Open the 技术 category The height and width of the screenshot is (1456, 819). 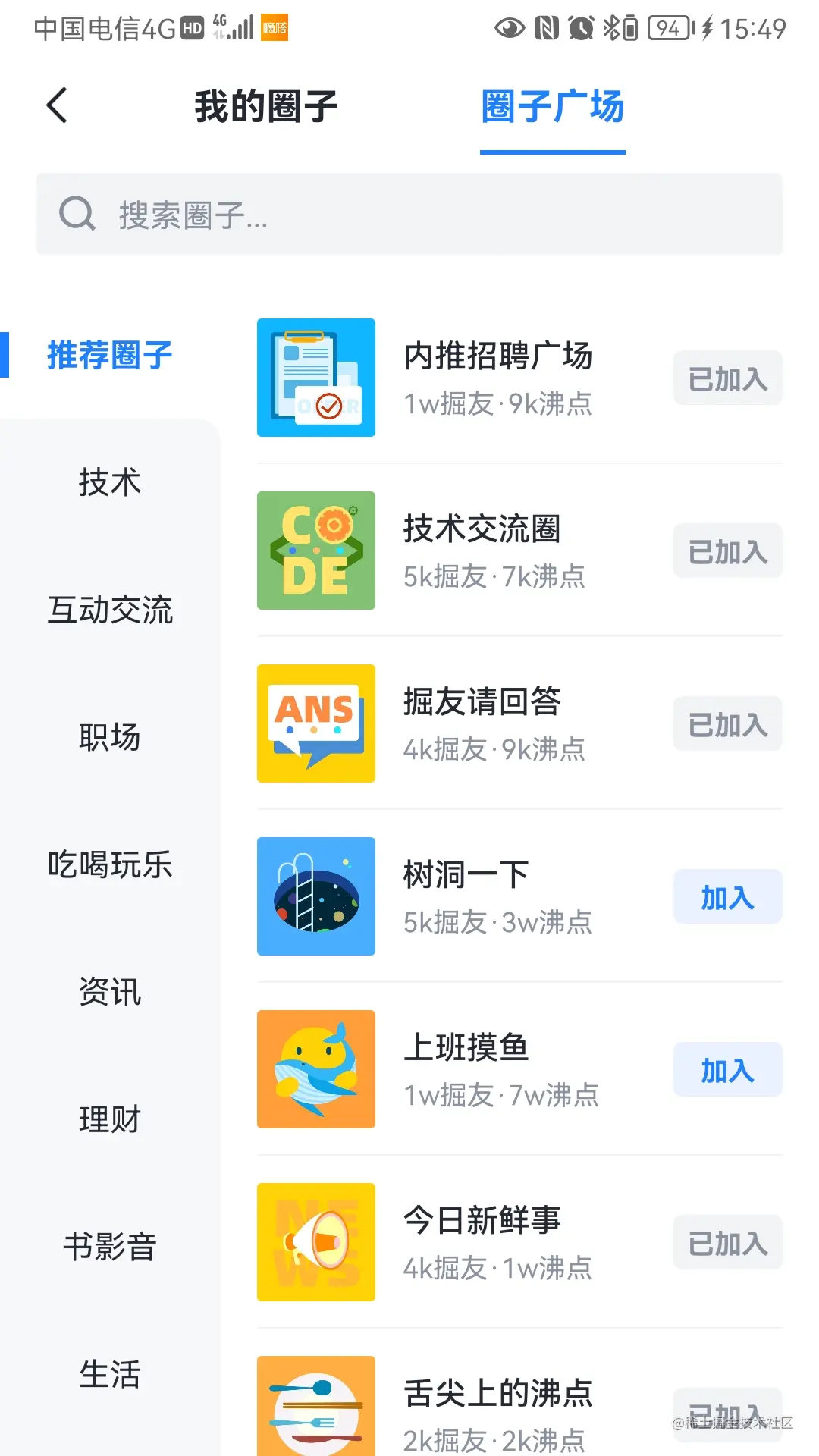click(x=110, y=482)
